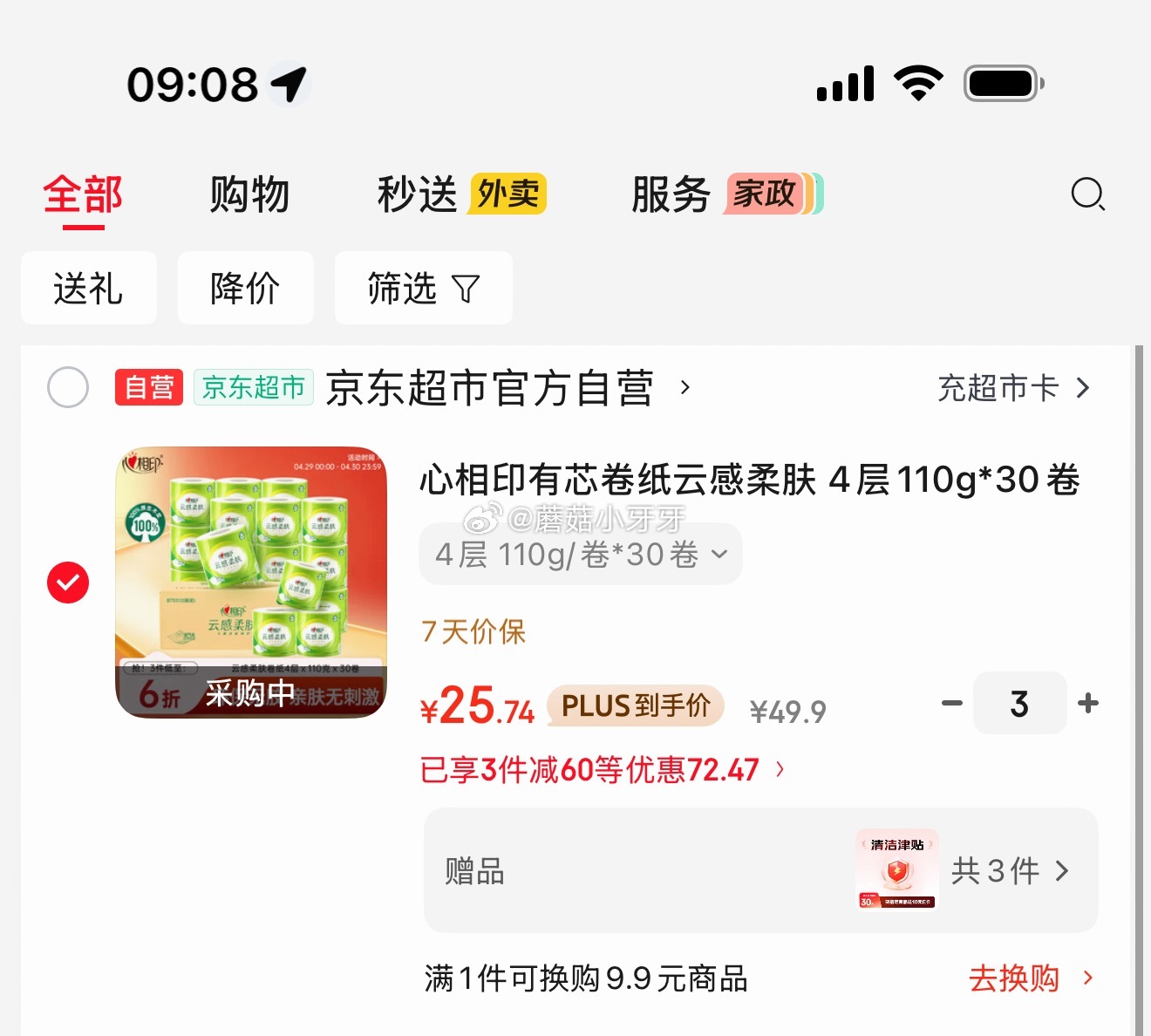Decrease quantity with the minus button
Image resolution: width=1151 pixels, height=1036 pixels.
coord(952,703)
